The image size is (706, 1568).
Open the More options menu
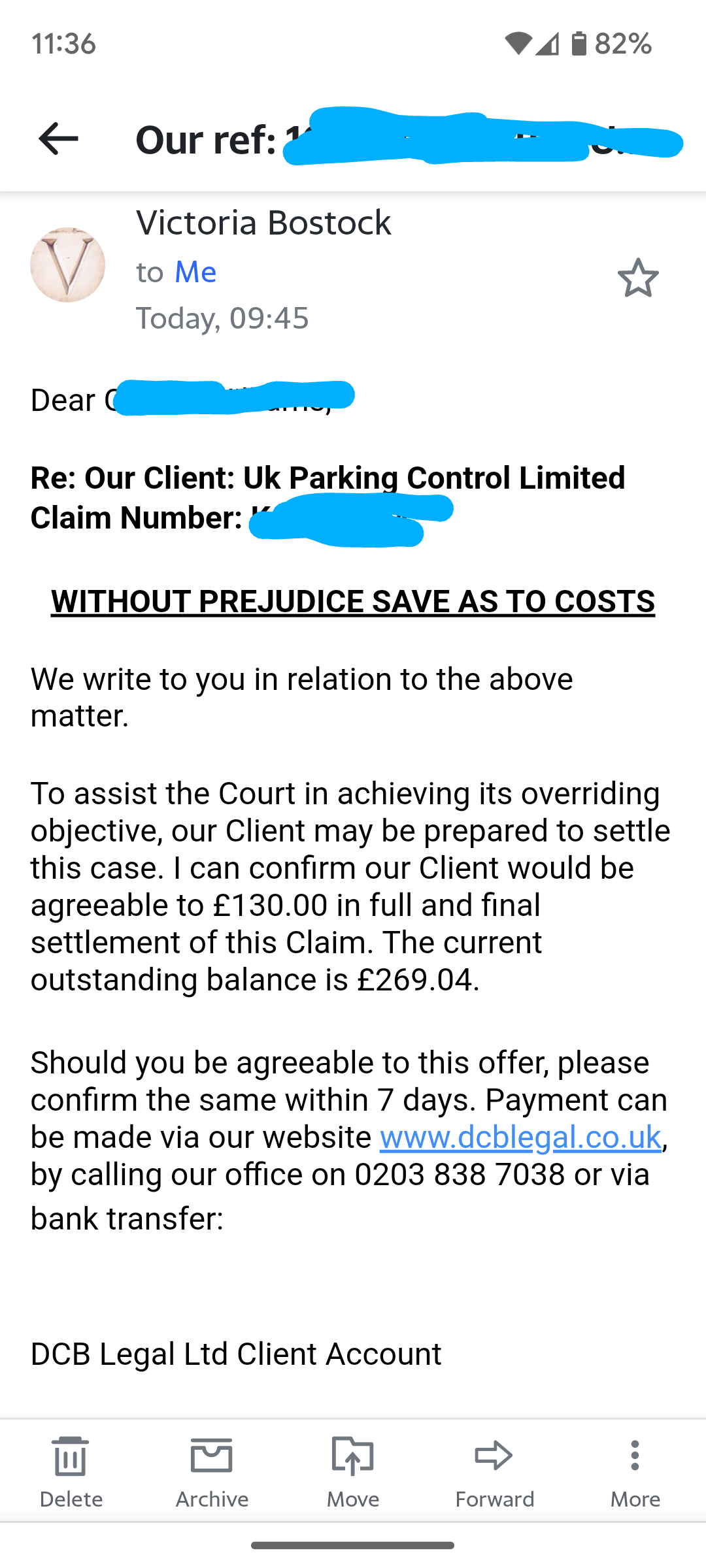tap(635, 1471)
